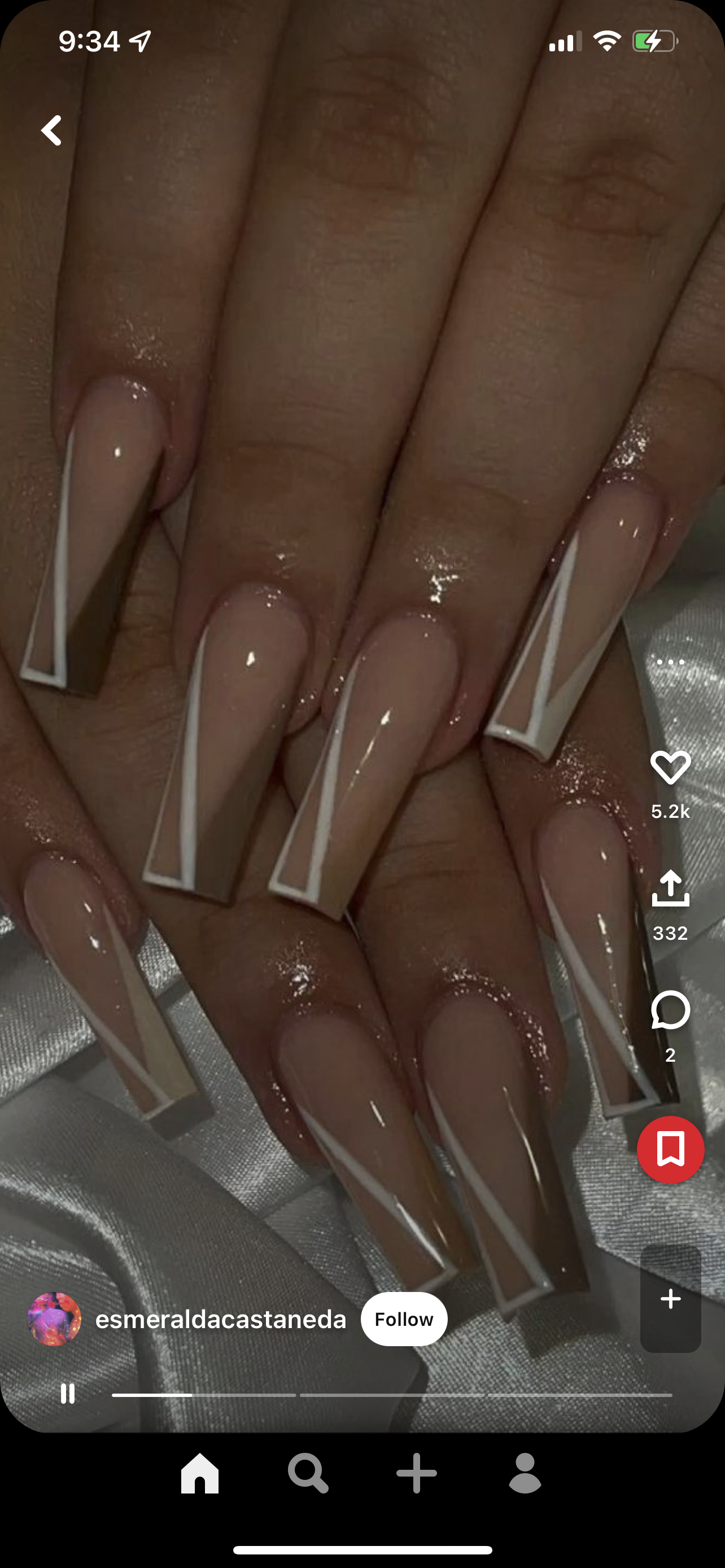The image size is (725, 1568).
Task: Like this pin with the heart
Action: [670, 768]
